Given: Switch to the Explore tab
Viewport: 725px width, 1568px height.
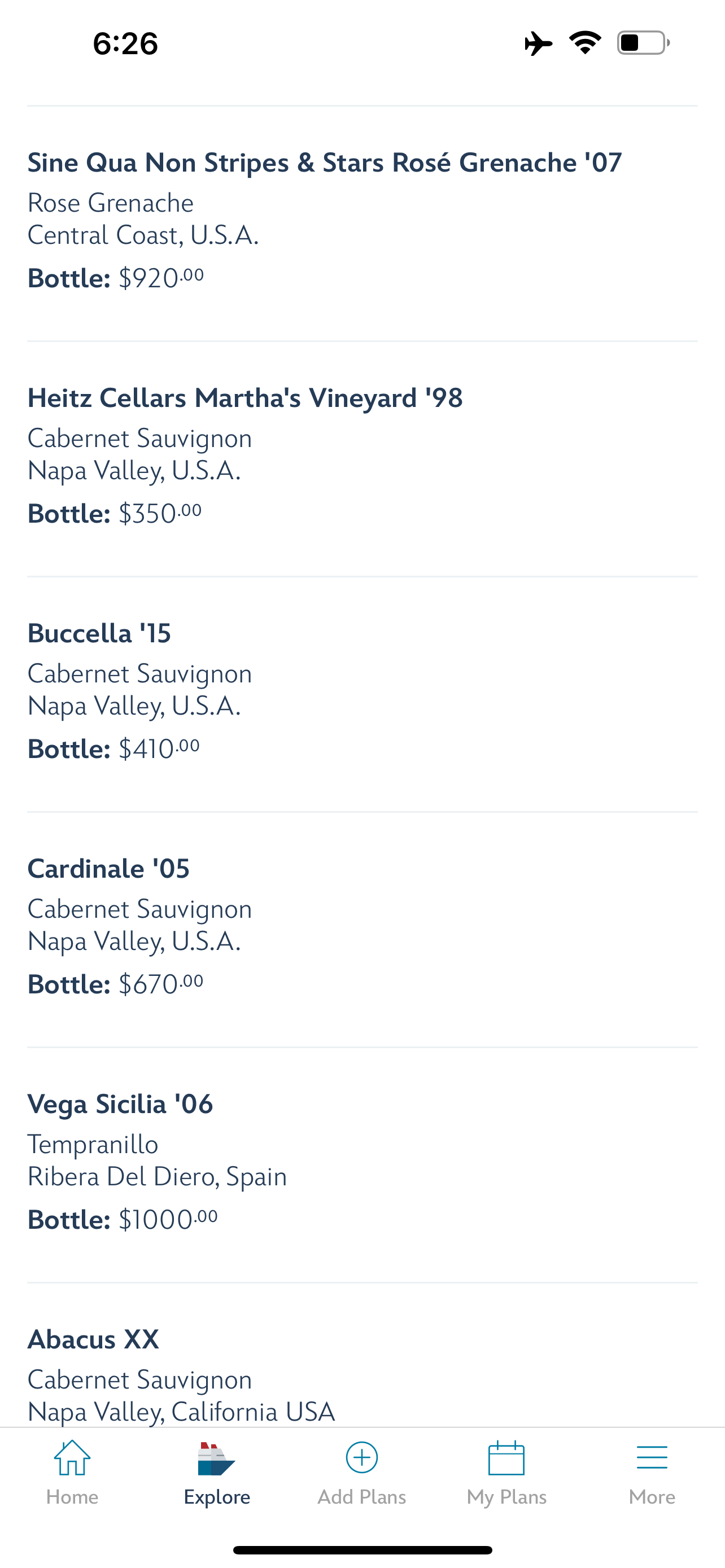Looking at the screenshot, I should [217, 1472].
